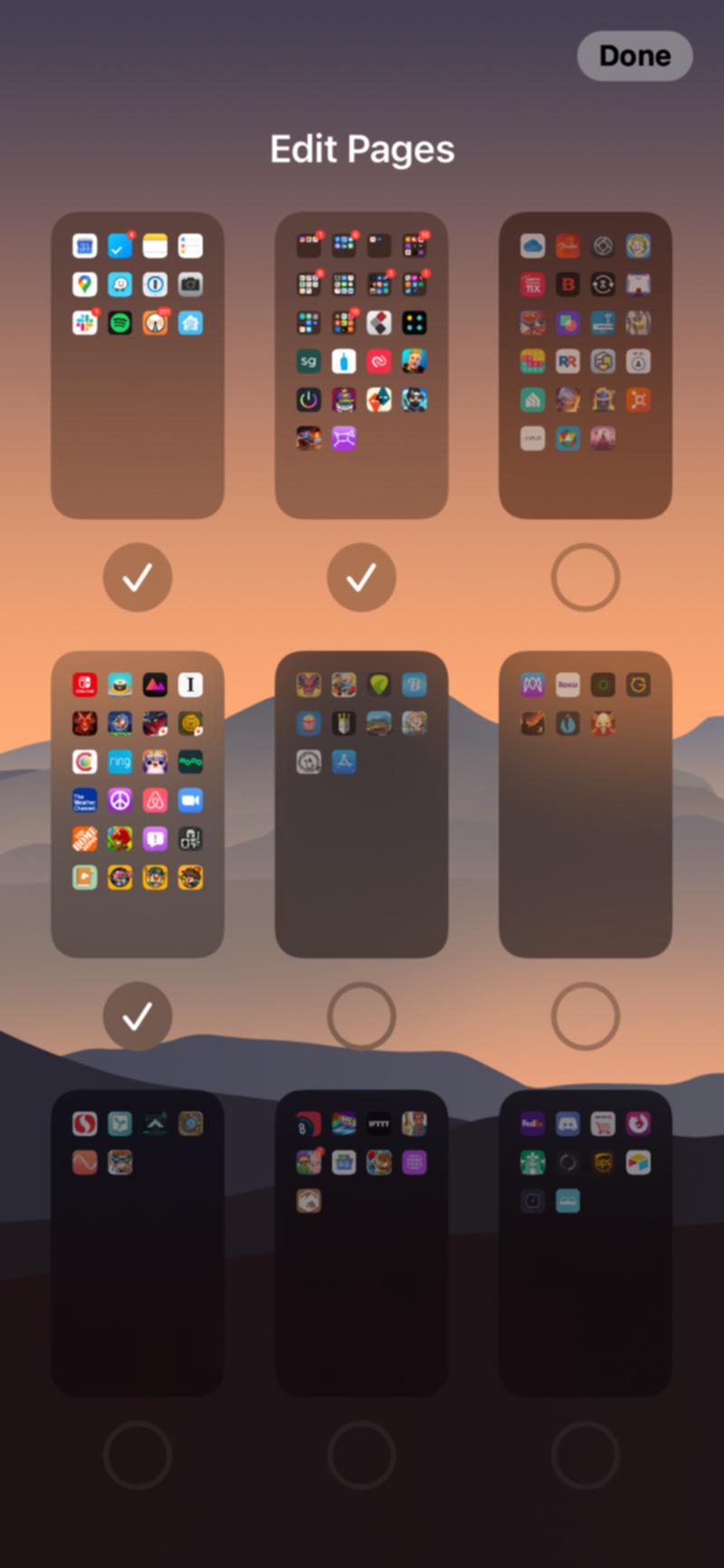Image resolution: width=724 pixels, height=1568 pixels.
Task: Open the page preview showing IFTTT
Action: tap(361, 1243)
